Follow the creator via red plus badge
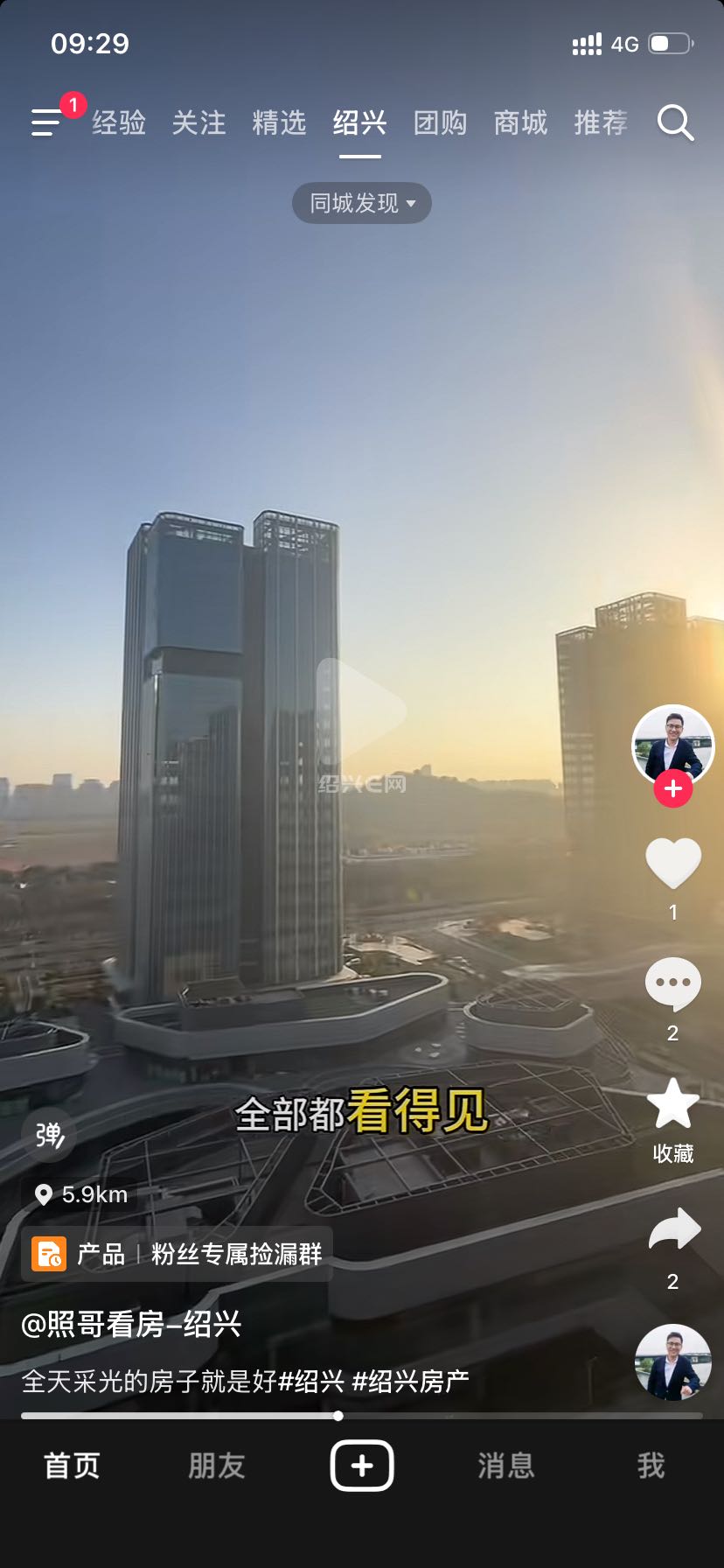Image resolution: width=724 pixels, height=1568 pixels. click(673, 788)
